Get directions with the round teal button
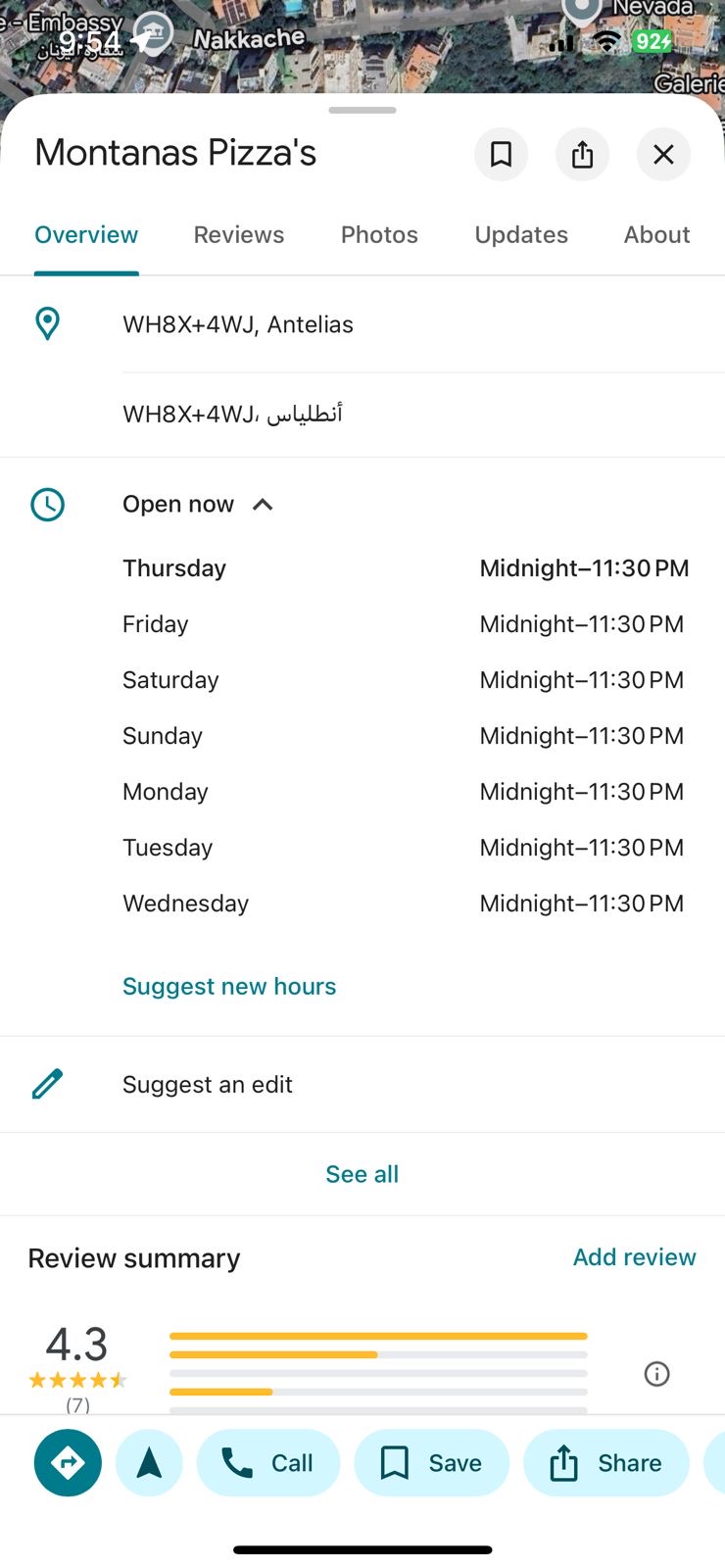 (x=68, y=1463)
